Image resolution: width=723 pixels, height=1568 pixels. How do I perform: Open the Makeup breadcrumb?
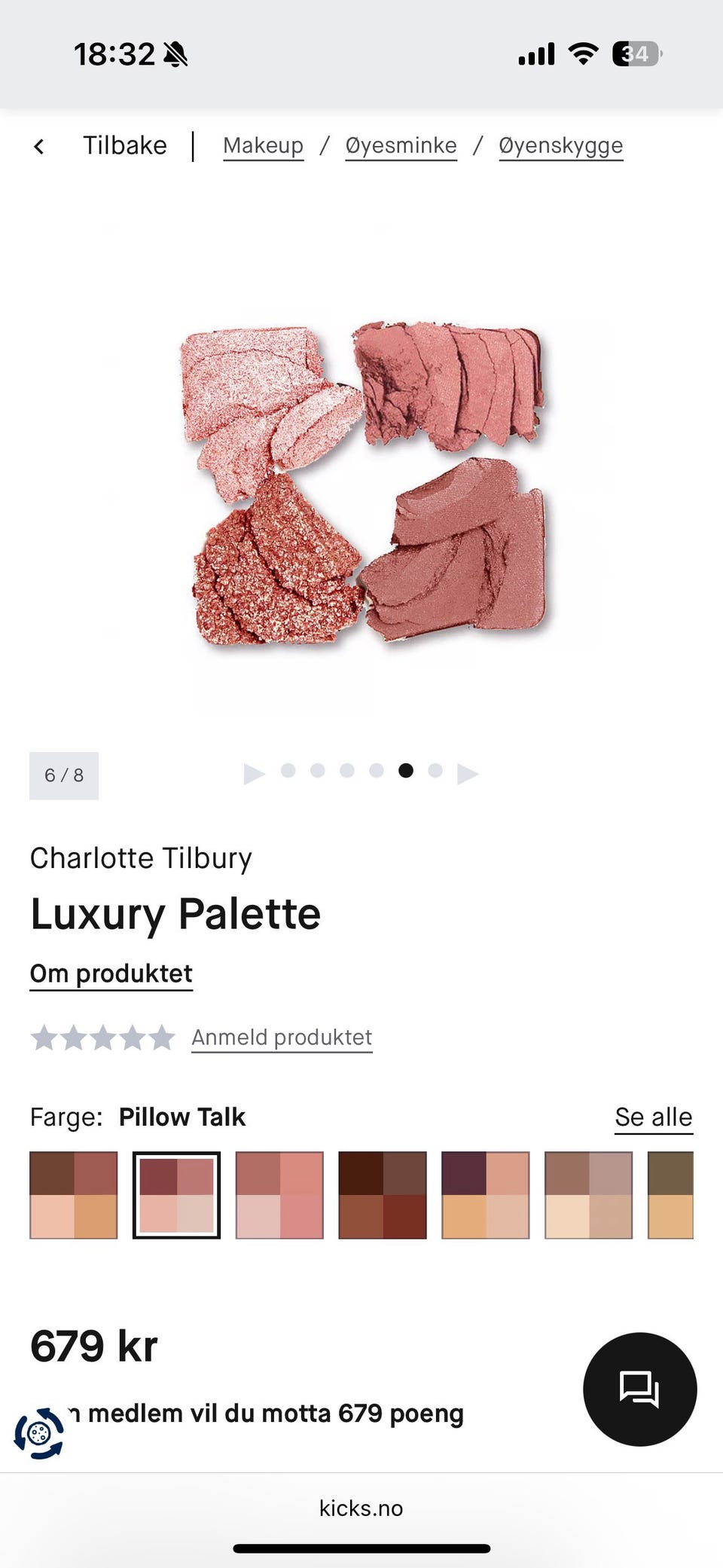click(263, 145)
